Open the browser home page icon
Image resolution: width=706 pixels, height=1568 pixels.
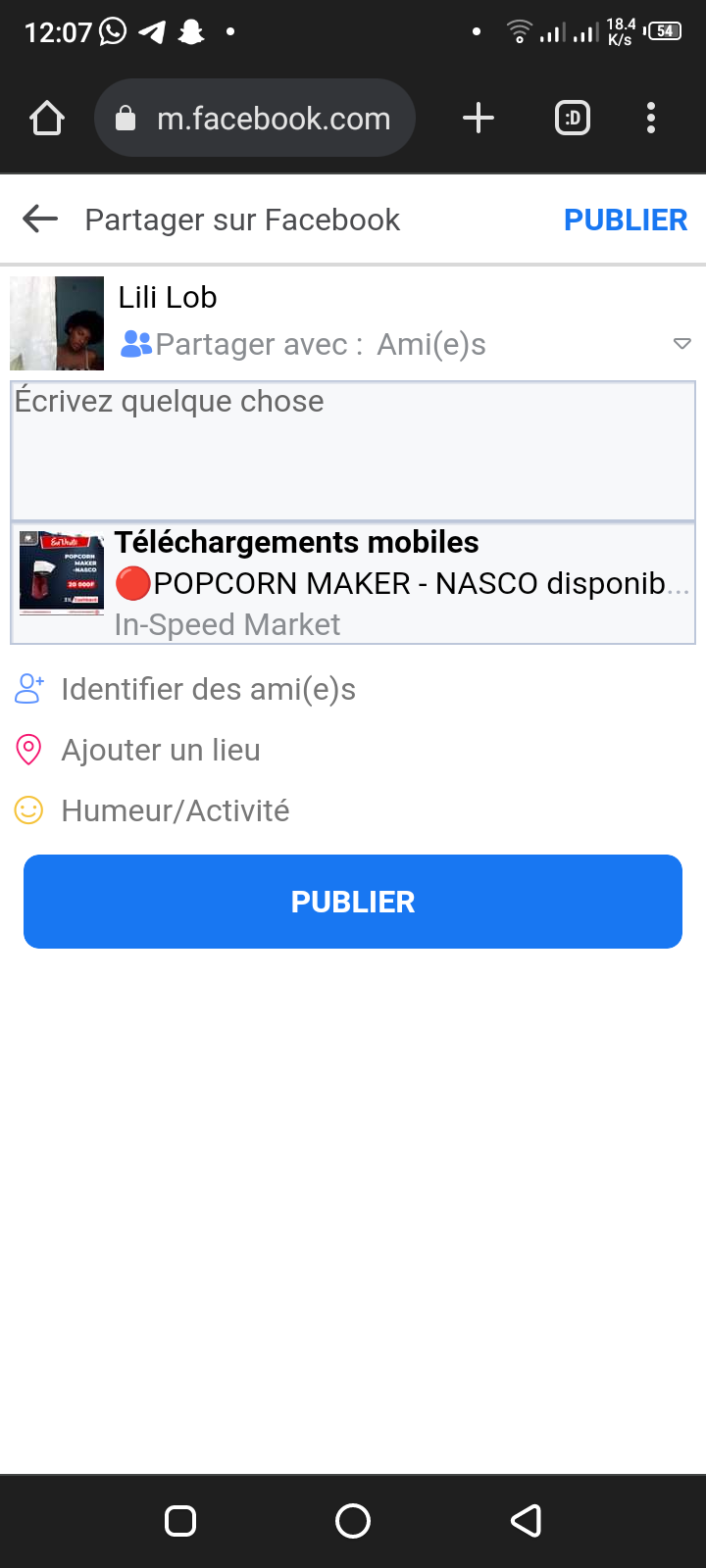pos(47,119)
